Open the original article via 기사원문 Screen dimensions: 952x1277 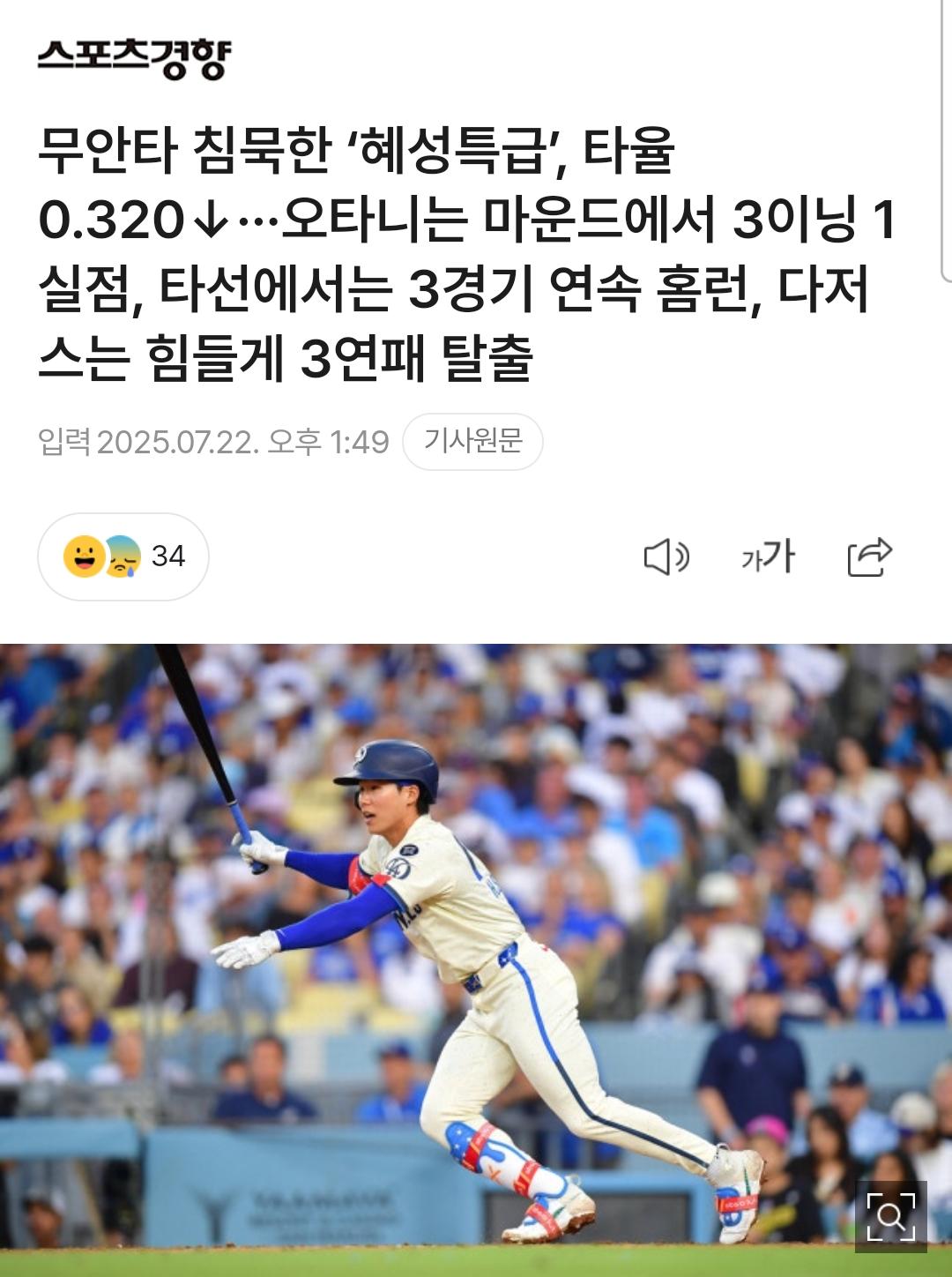472,441
